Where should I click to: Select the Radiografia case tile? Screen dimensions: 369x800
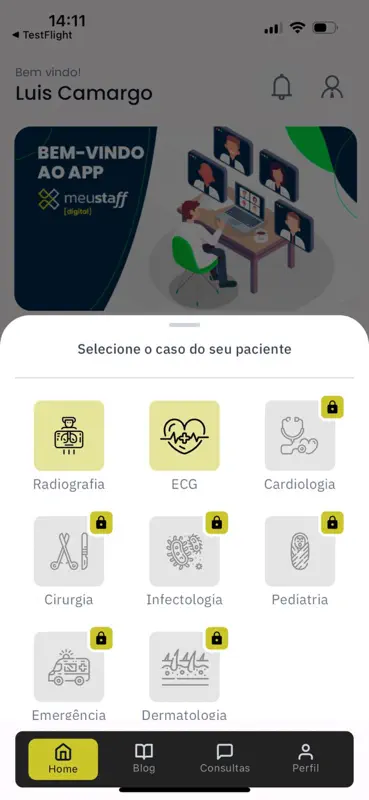[x=69, y=435]
